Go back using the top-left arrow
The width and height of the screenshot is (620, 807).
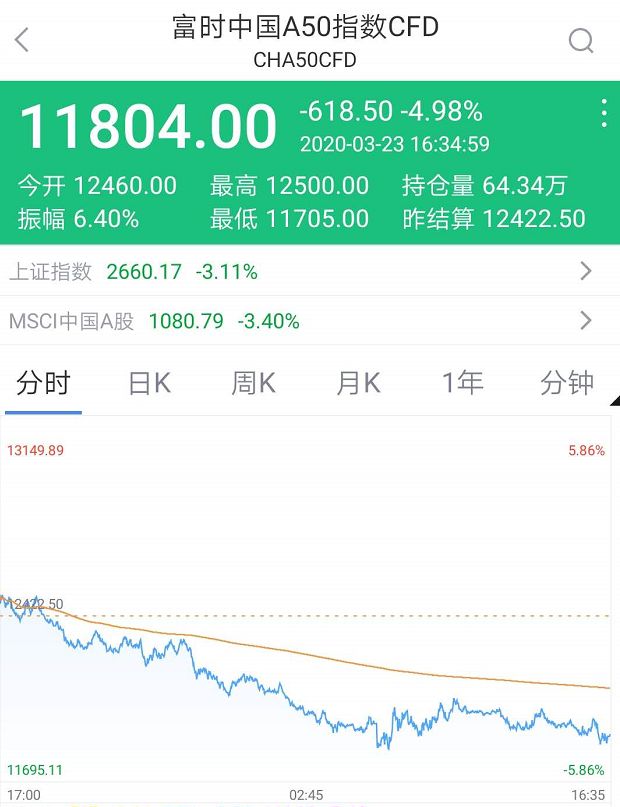22,41
